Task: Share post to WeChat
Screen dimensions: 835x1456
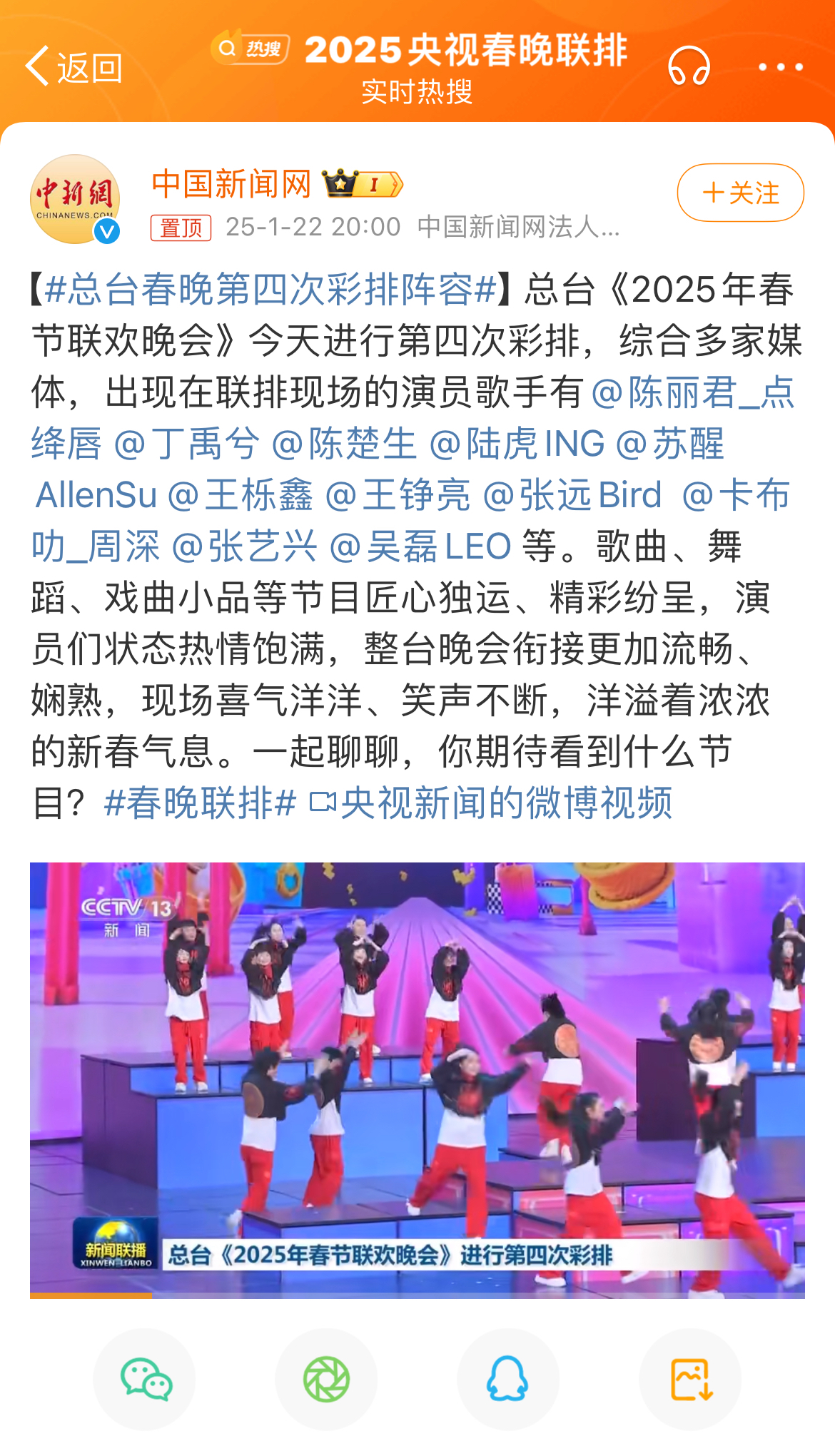Action: (x=145, y=1379)
